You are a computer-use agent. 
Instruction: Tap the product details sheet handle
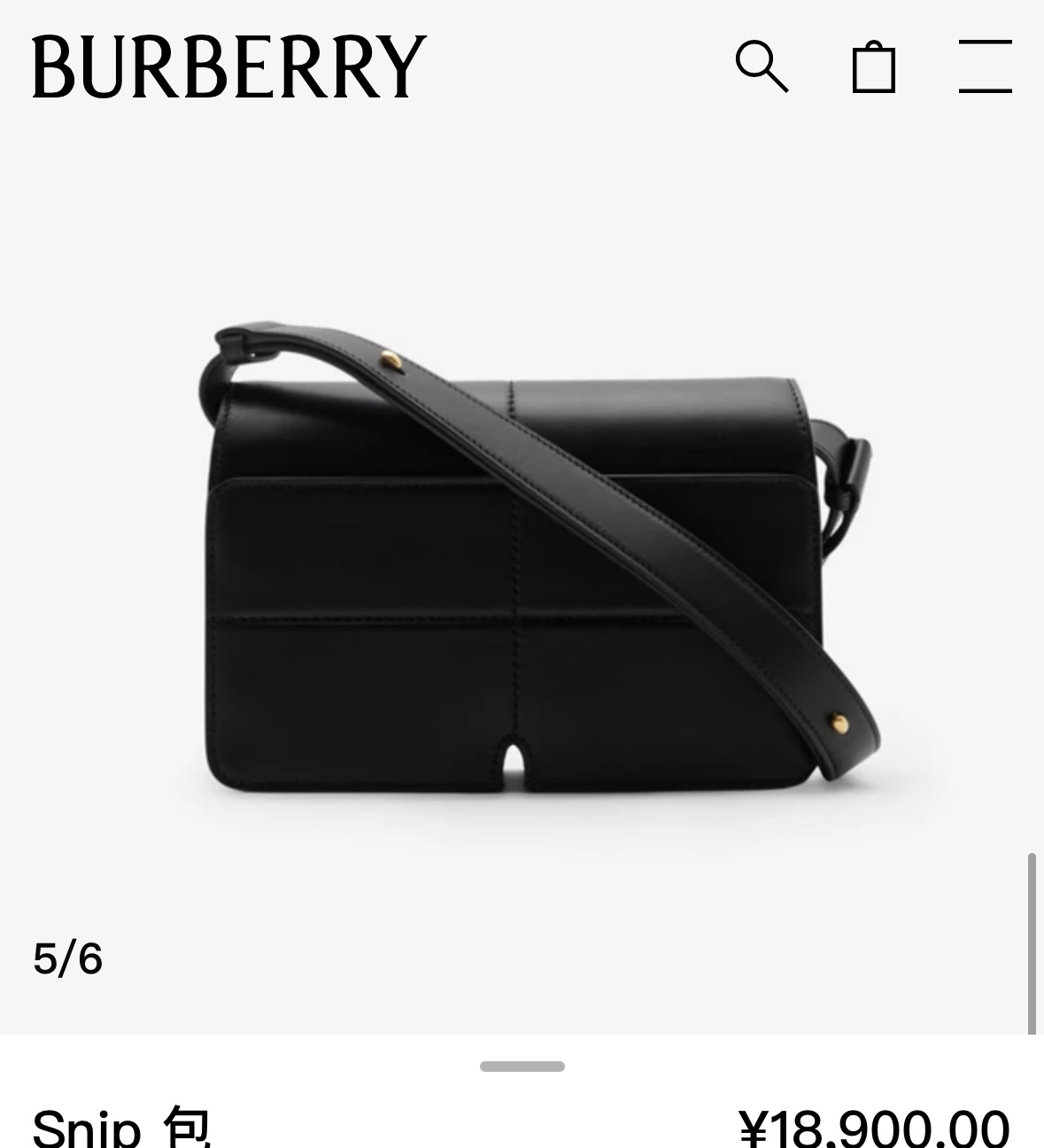[522, 1067]
